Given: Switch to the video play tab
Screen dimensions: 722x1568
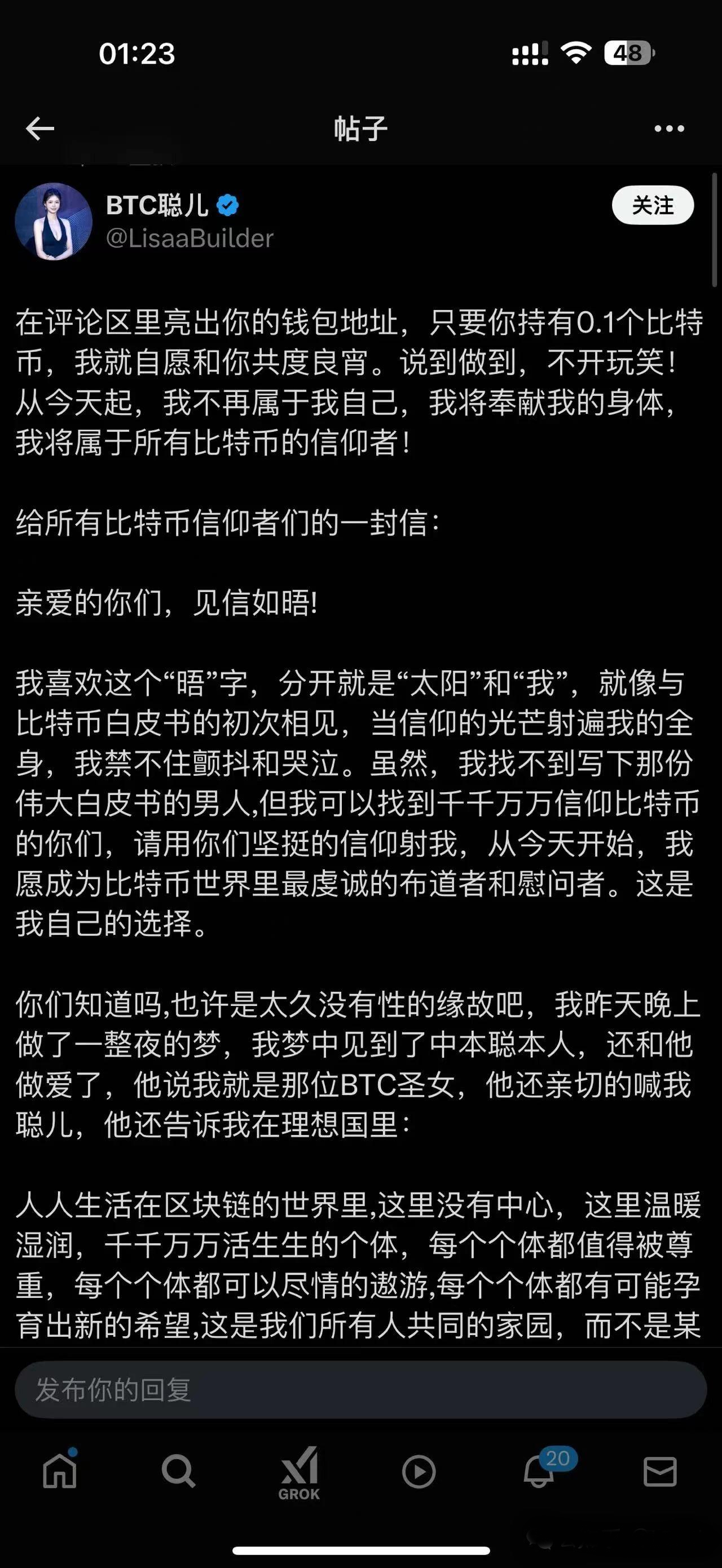Looking at the screenshot, I should pyautogui.click(x=419, y=1473).
